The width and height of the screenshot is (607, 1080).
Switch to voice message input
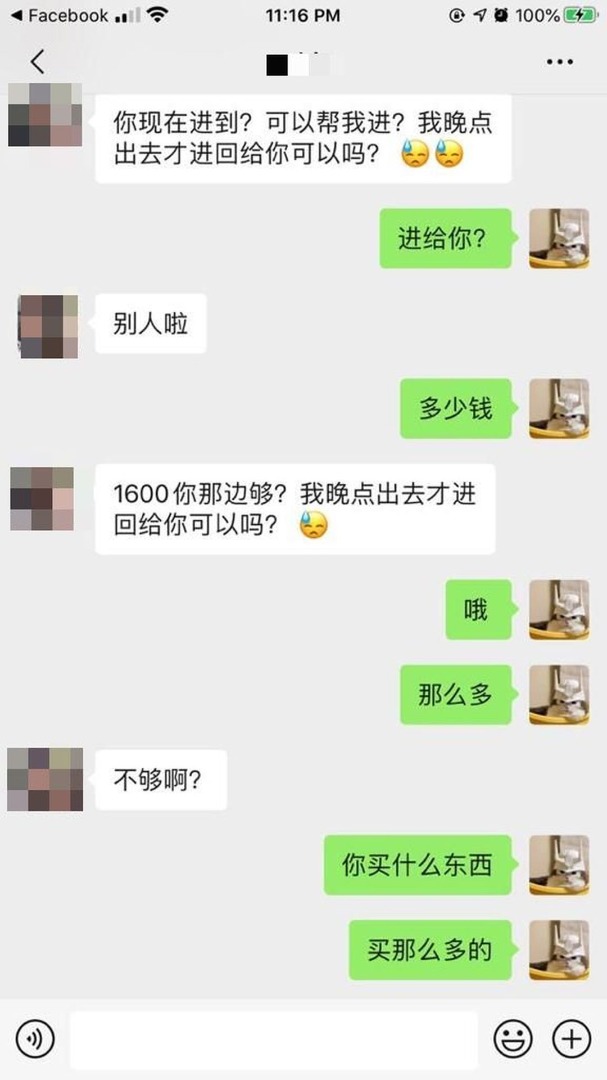coord(36,1040)
